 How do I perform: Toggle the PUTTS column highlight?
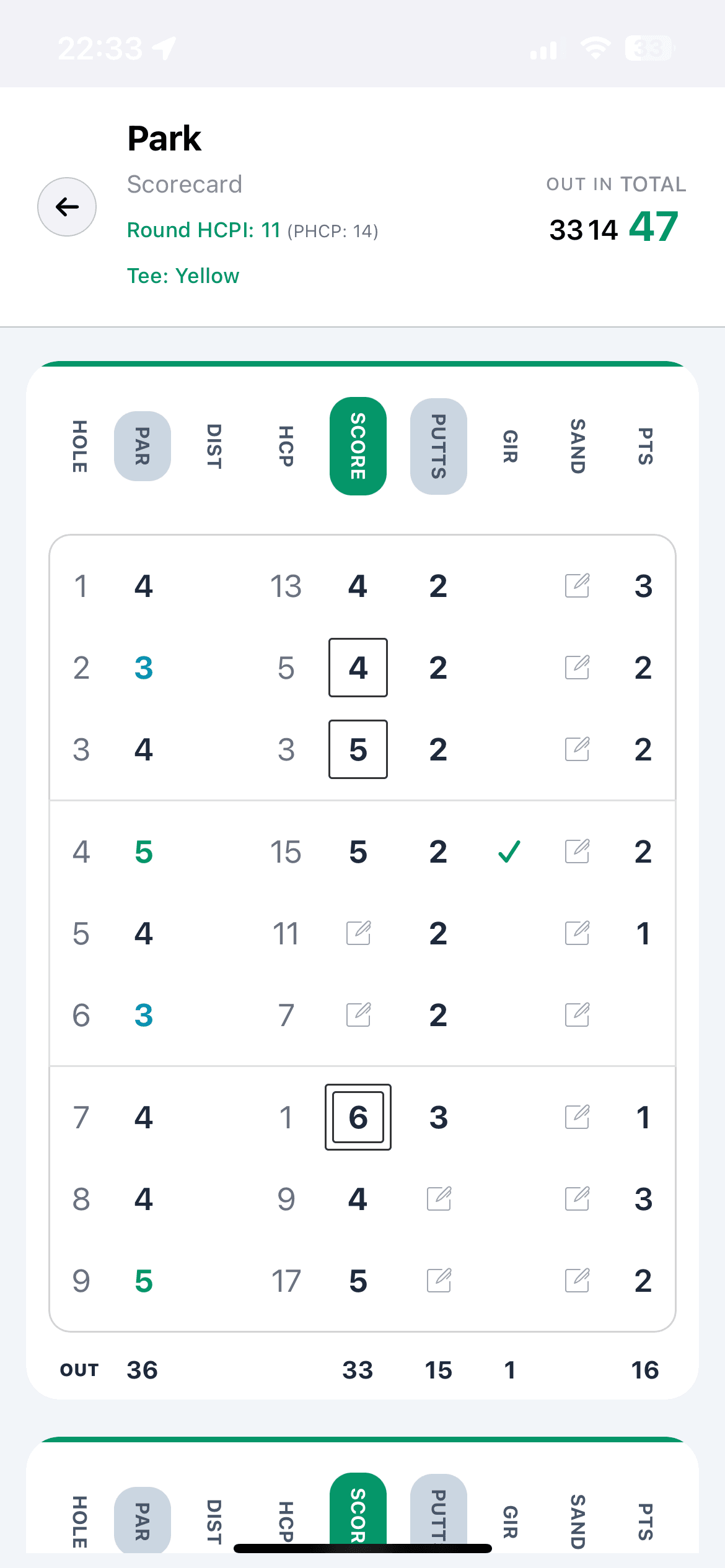(438, 446)
